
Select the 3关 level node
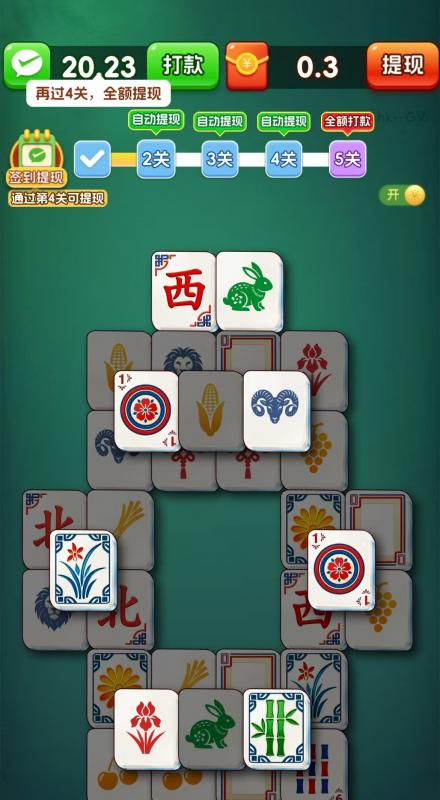point(219,159)
